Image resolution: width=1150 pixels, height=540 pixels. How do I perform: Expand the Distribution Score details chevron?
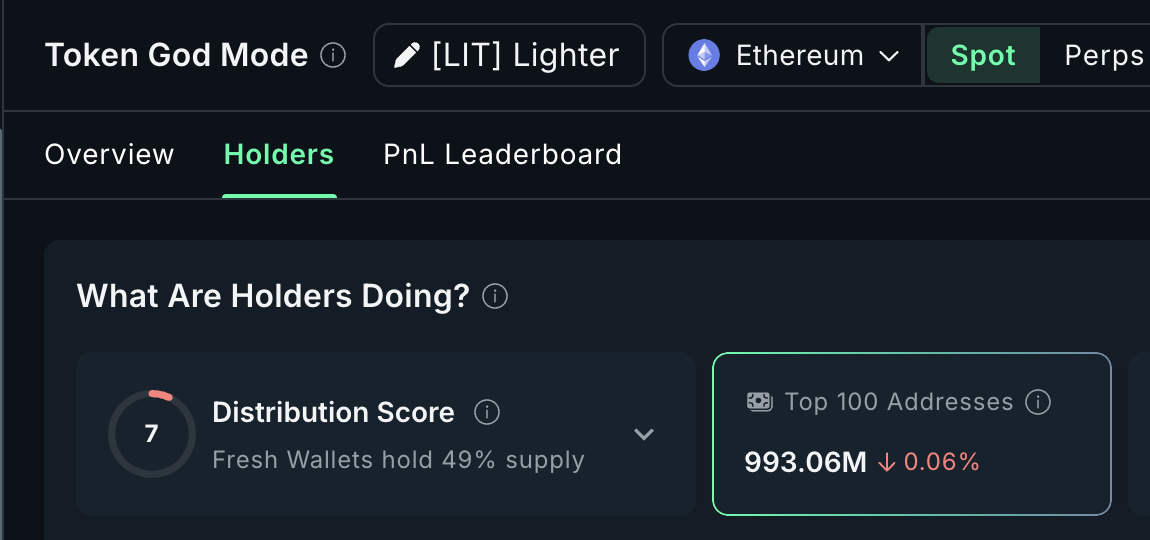click(644, 434)
